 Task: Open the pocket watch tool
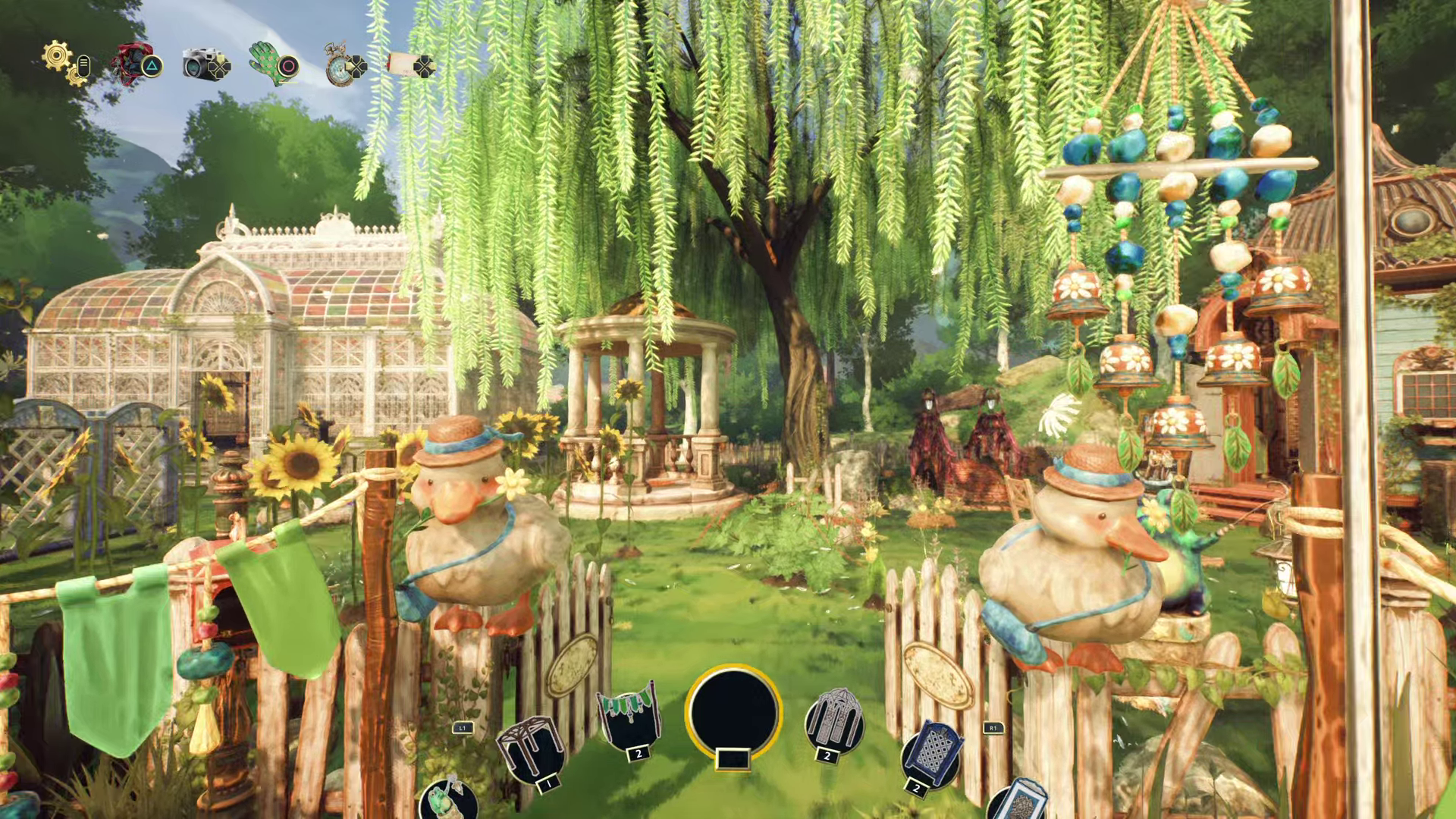point(341,64)
